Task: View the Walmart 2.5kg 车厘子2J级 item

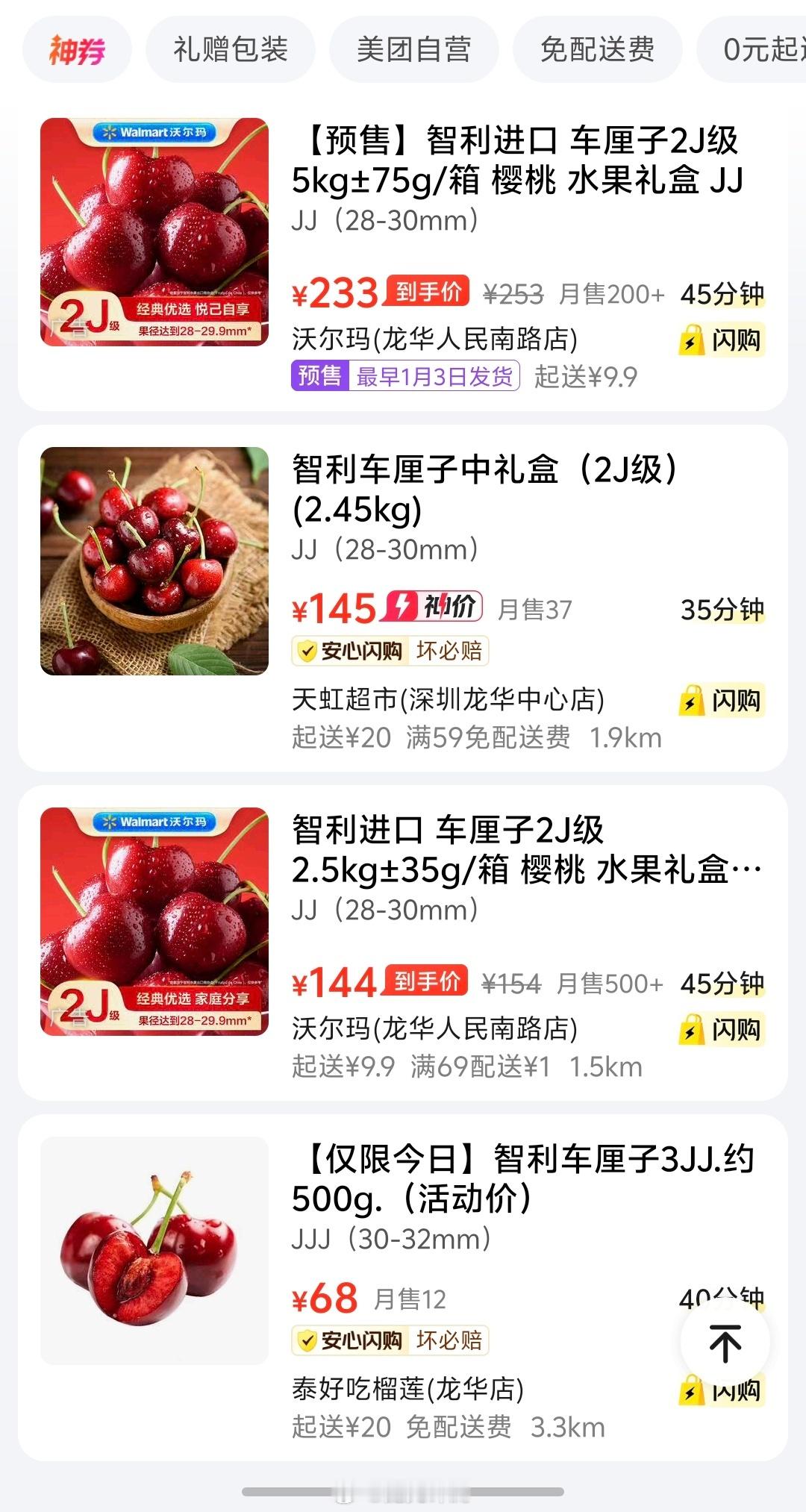Action: pos(522,851)
